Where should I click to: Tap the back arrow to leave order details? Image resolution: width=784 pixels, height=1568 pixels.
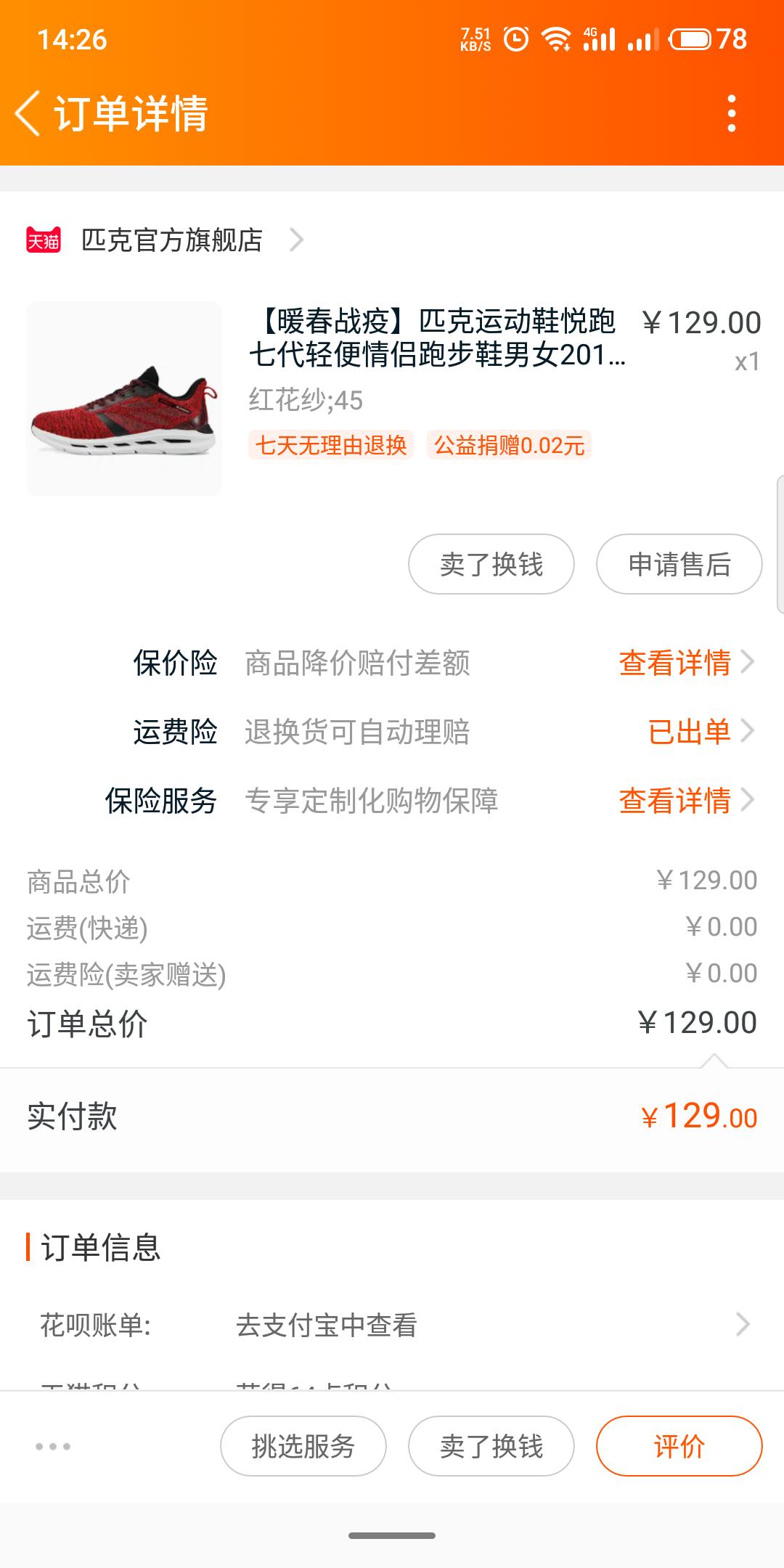point(29,113)
